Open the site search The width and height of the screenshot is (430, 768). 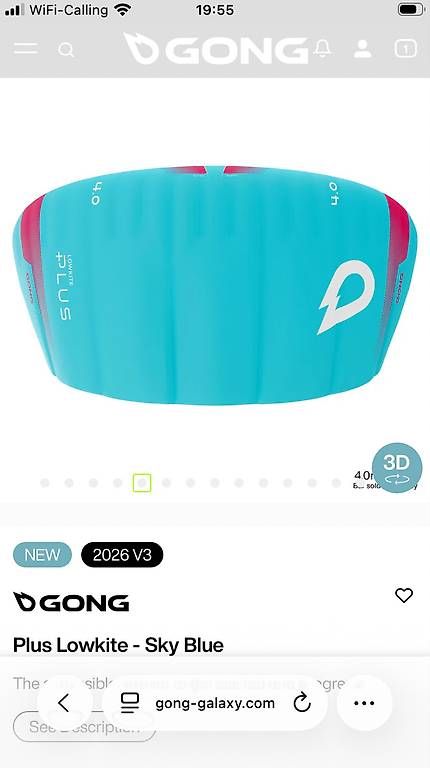[x=66, y=49]
